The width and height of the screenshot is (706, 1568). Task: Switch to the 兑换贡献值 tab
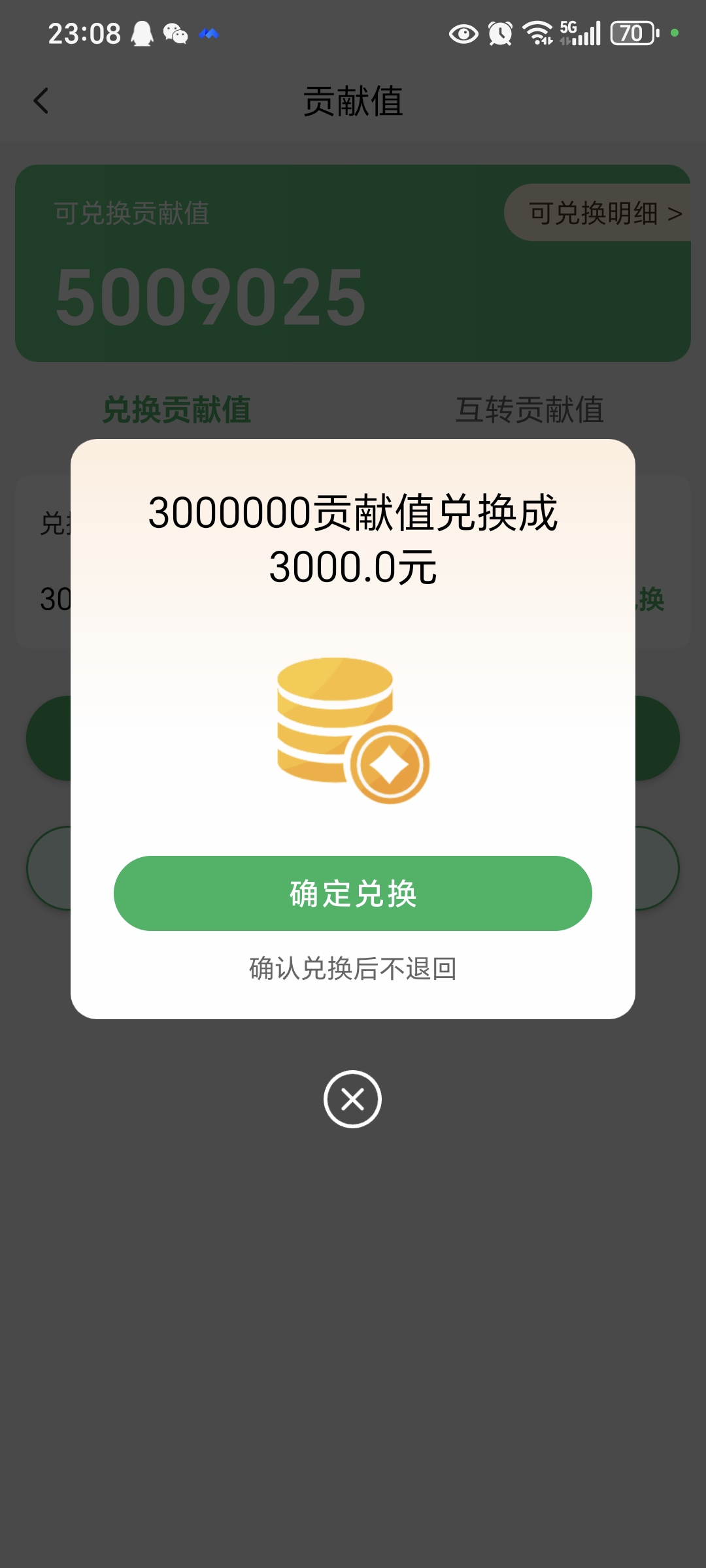[178, 410]
